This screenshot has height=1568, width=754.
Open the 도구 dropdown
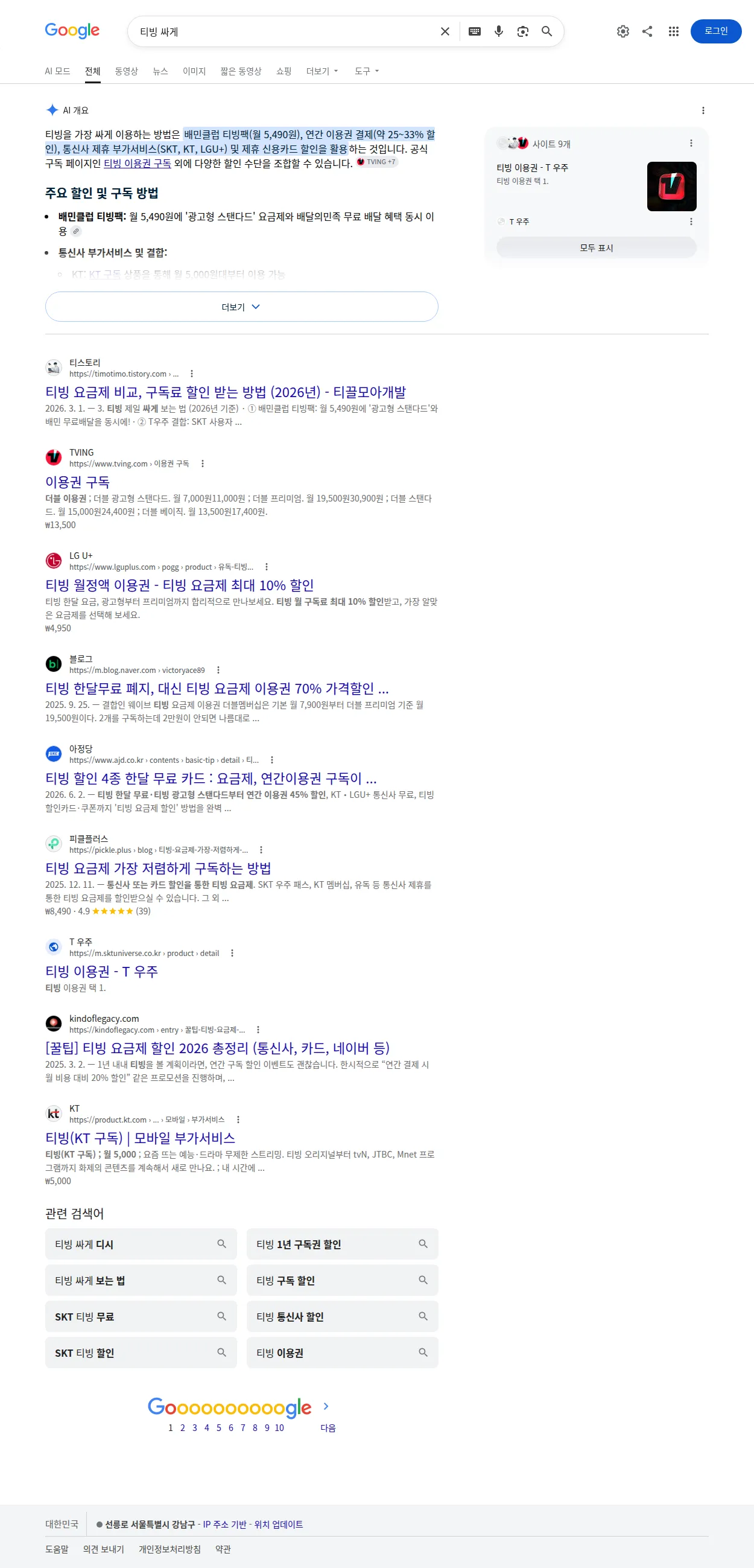click(x=366, y=71)
